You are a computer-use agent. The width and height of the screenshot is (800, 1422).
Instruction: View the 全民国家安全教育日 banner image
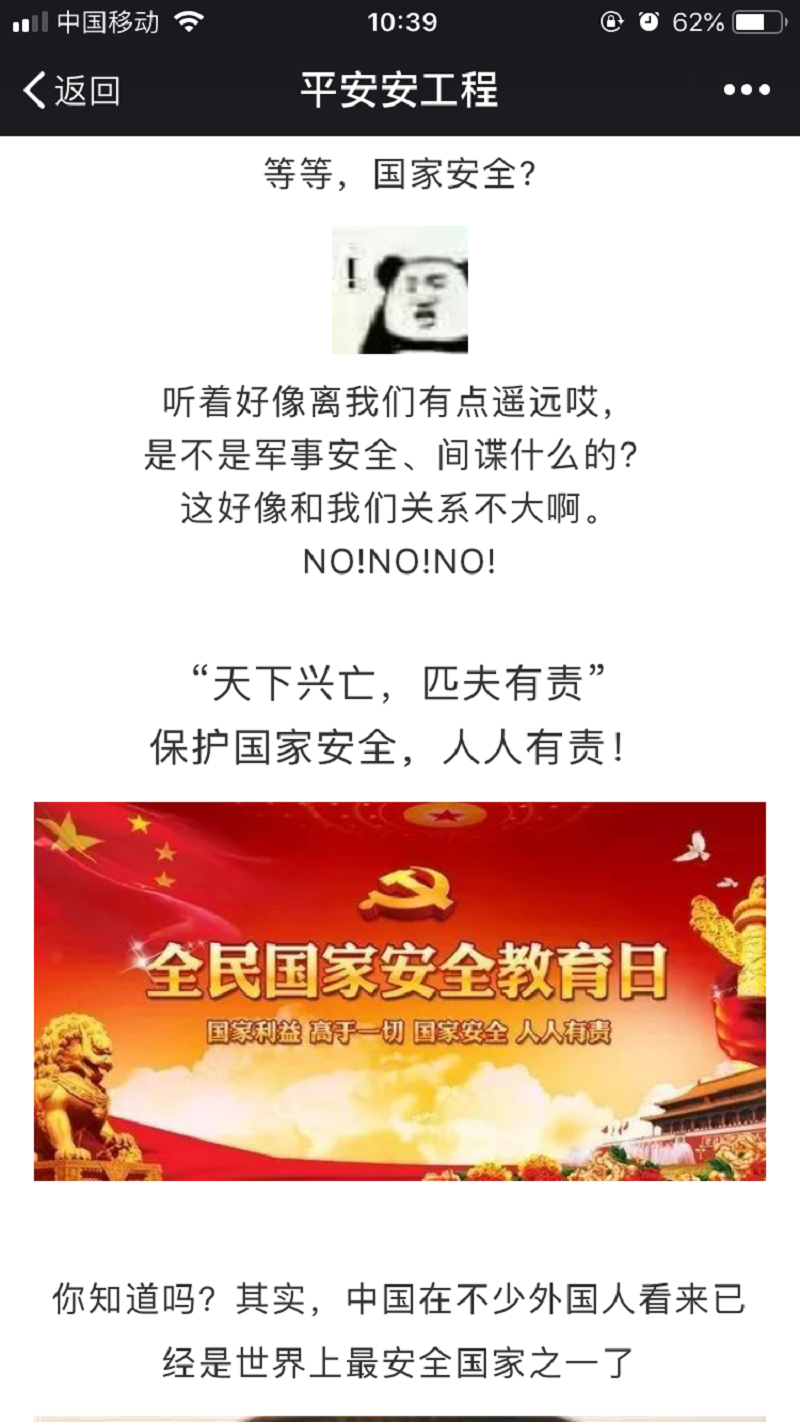(400, 990)
